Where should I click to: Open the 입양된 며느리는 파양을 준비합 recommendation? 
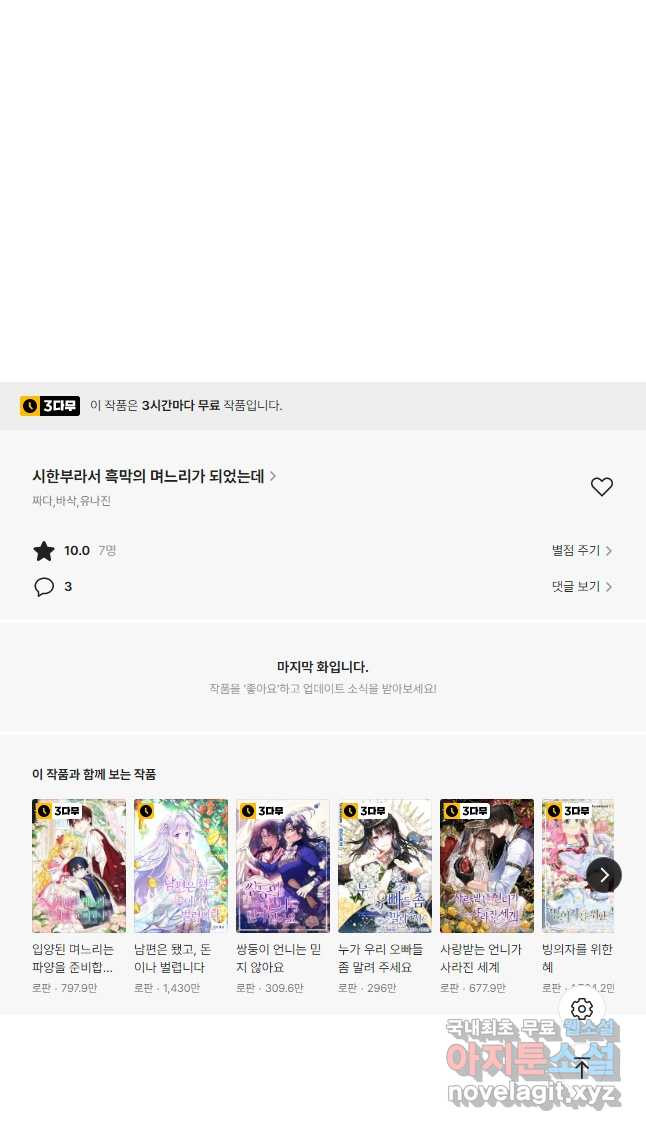tap(79, 866)
